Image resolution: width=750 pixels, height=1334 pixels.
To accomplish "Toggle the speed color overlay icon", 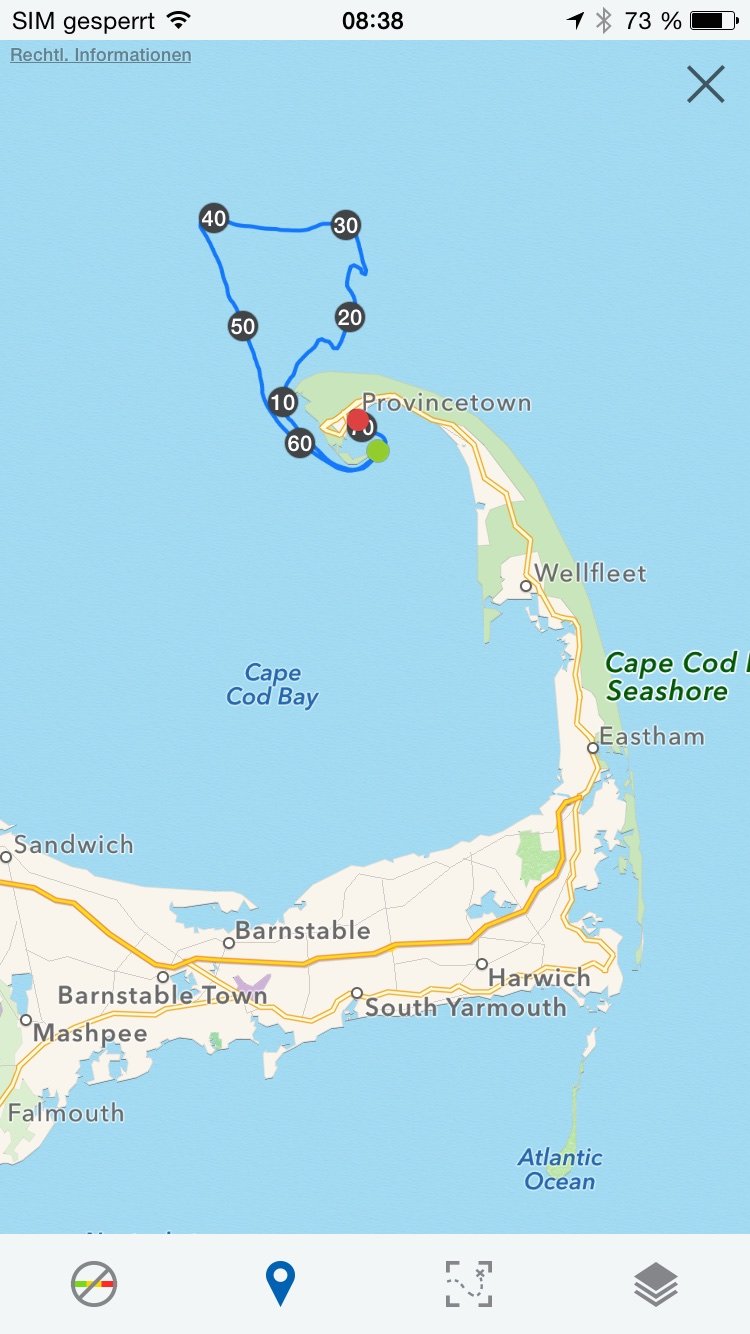I will [x=94, y=1284].
